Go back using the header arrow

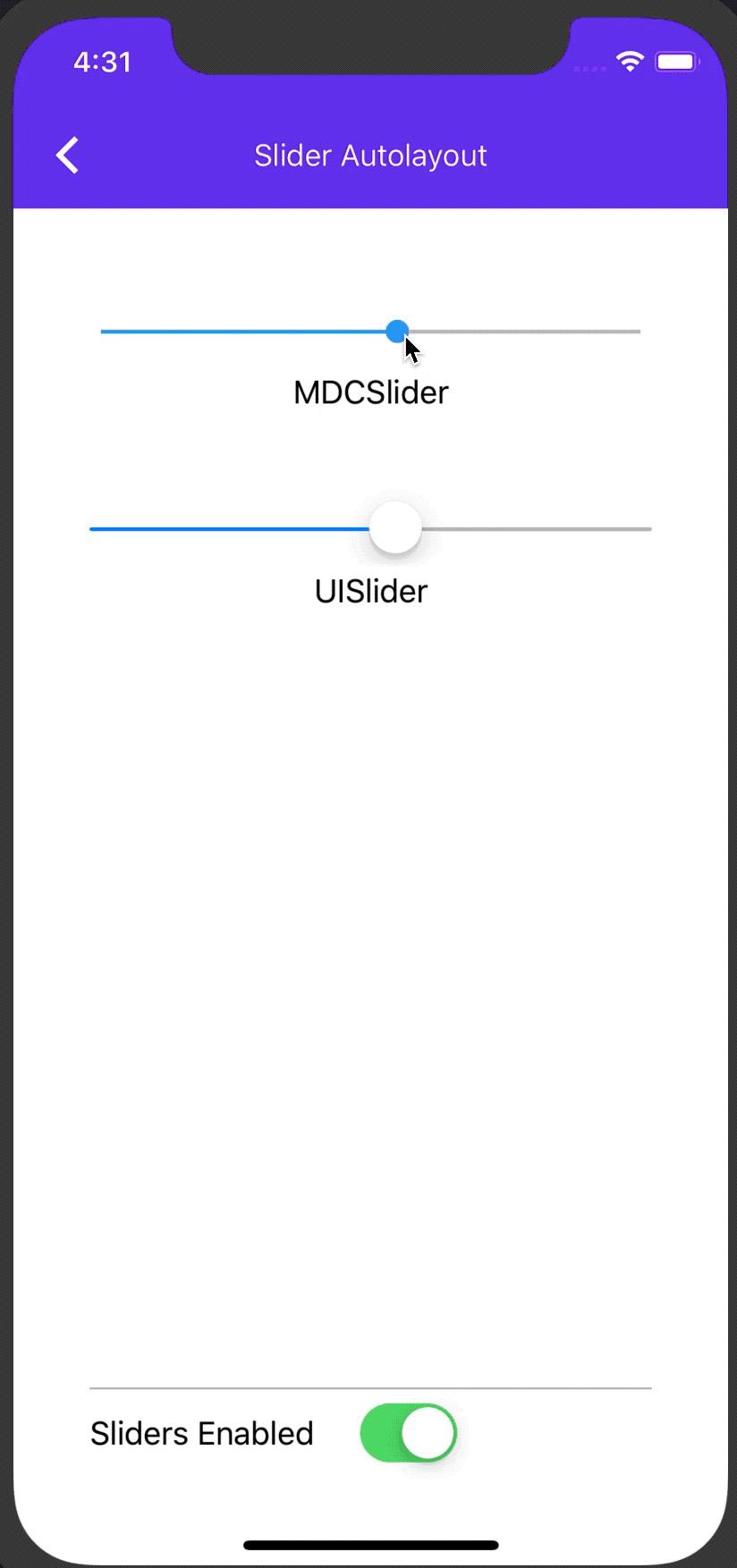[x=68, y=156]
